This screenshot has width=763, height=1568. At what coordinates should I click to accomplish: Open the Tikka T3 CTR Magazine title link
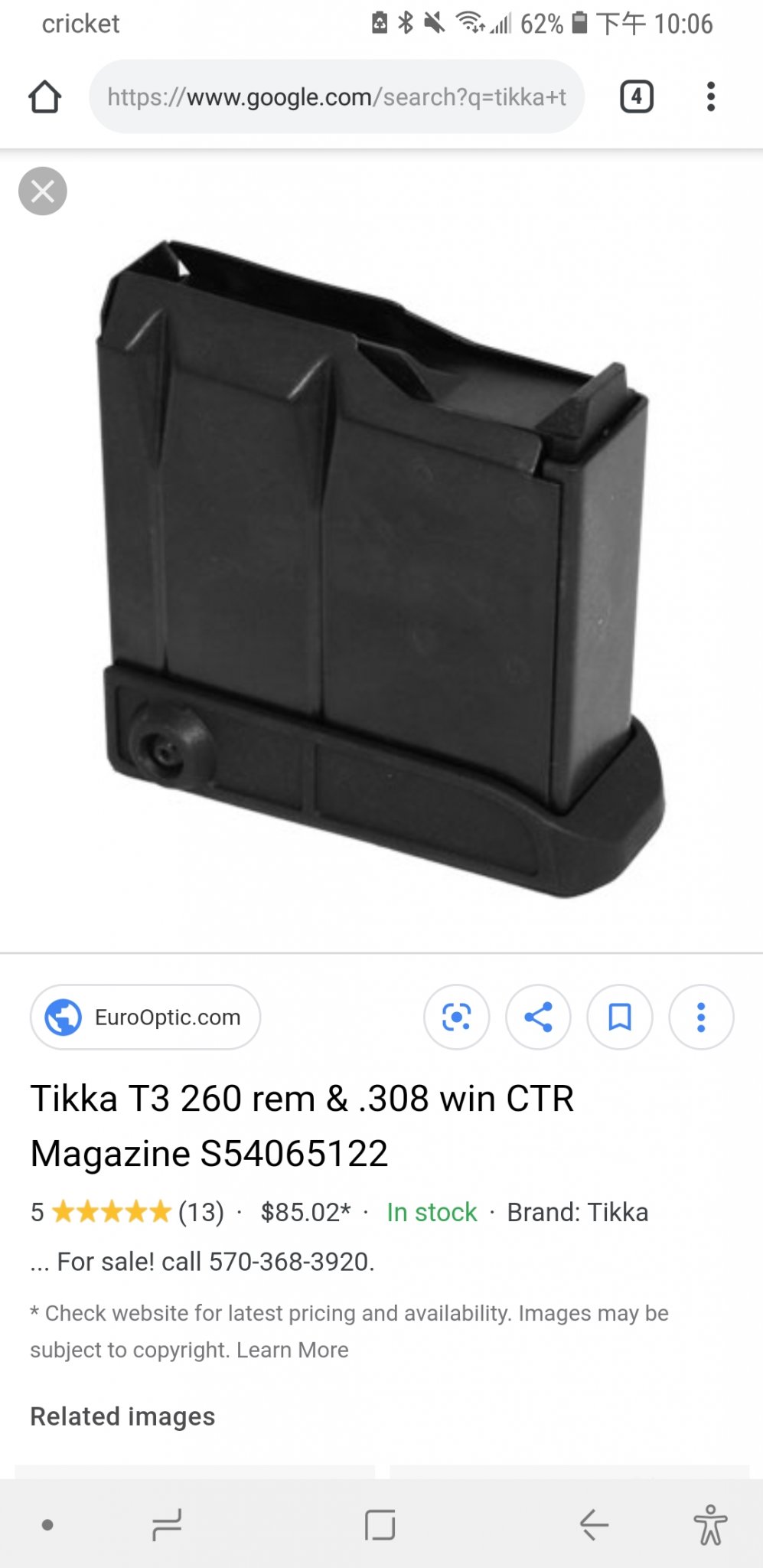302,1125
